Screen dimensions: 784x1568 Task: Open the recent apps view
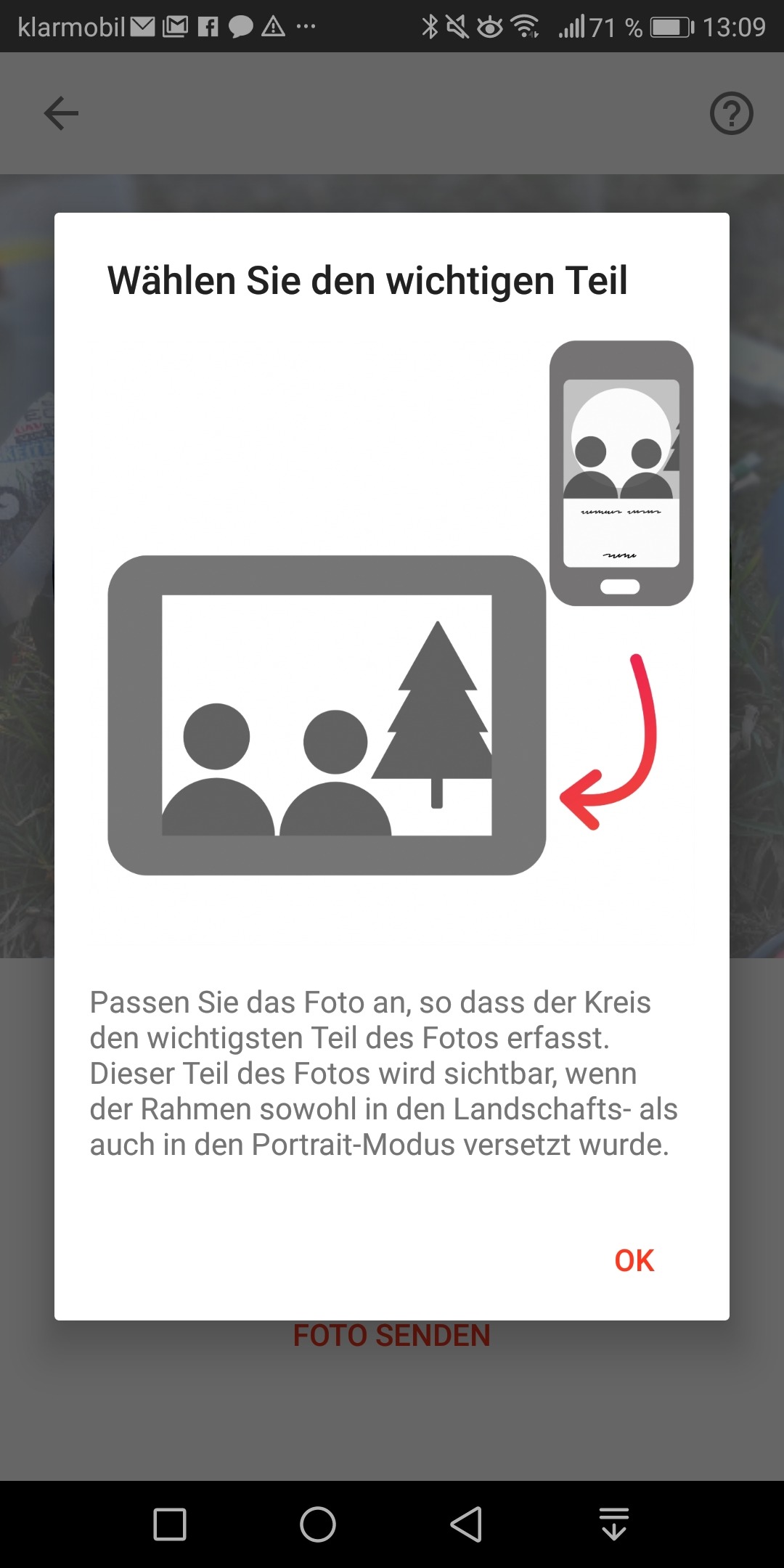coord(170,1524)
